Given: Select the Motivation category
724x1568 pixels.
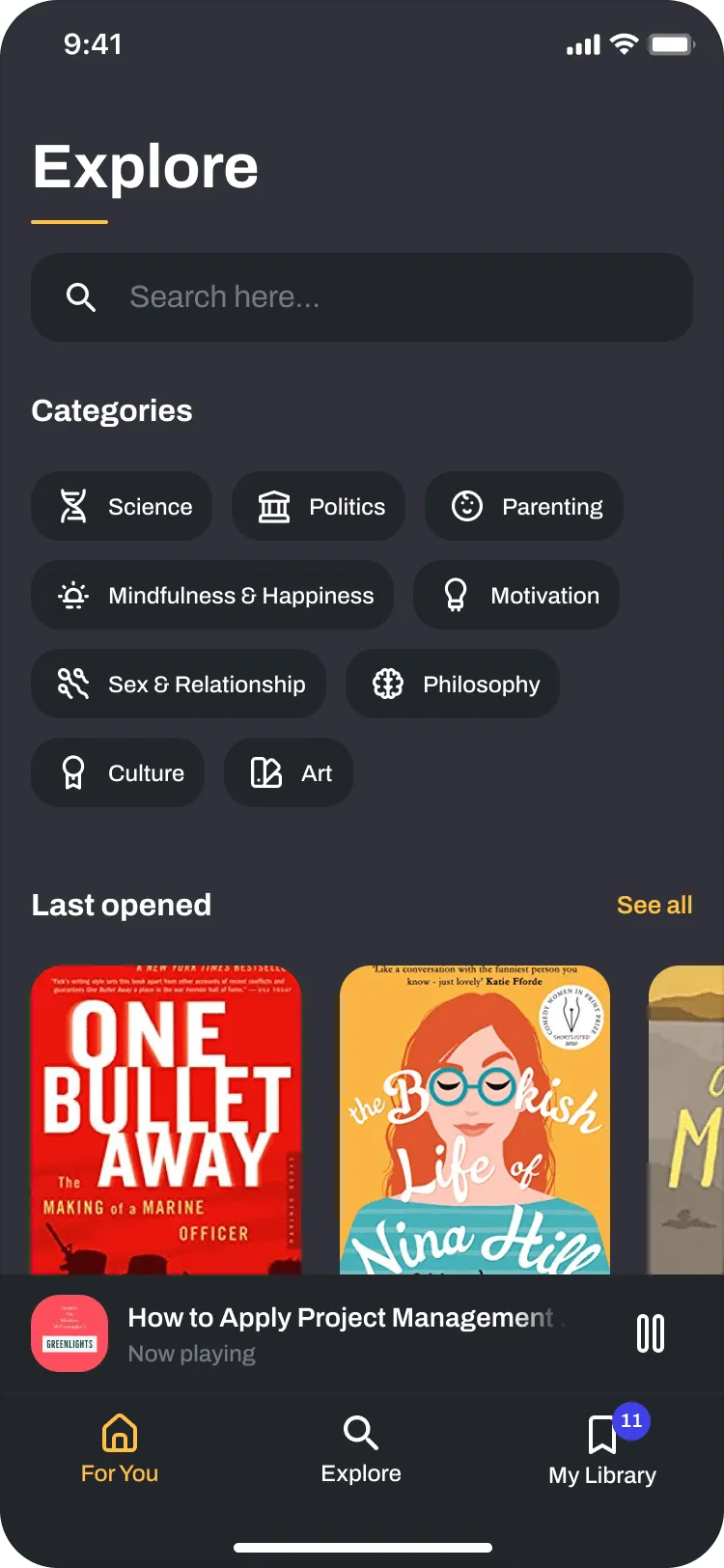Looking at the screenshot, I should (516, 596).
